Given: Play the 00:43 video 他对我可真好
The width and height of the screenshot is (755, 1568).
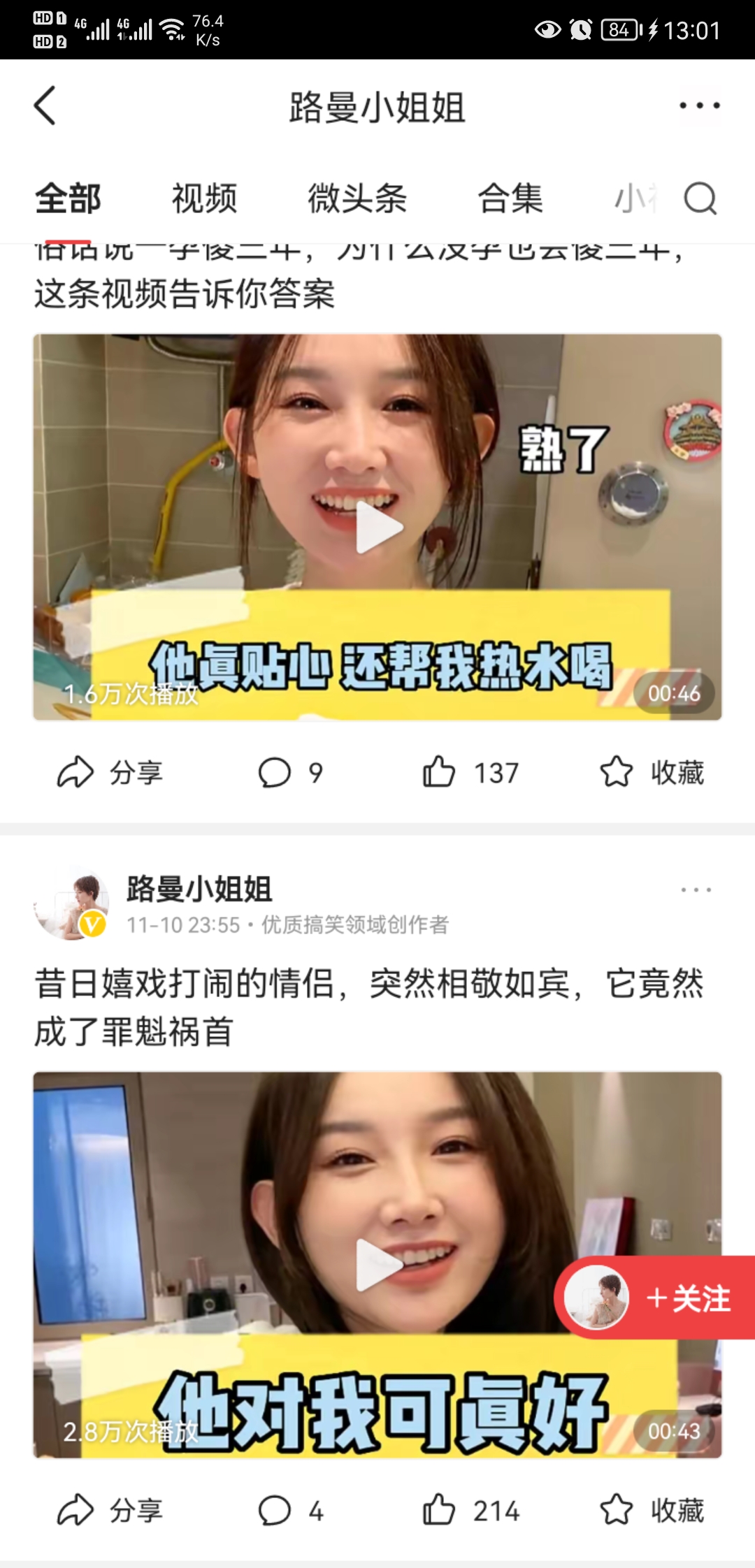Looking at the screenshot, I should (378, 1265).
